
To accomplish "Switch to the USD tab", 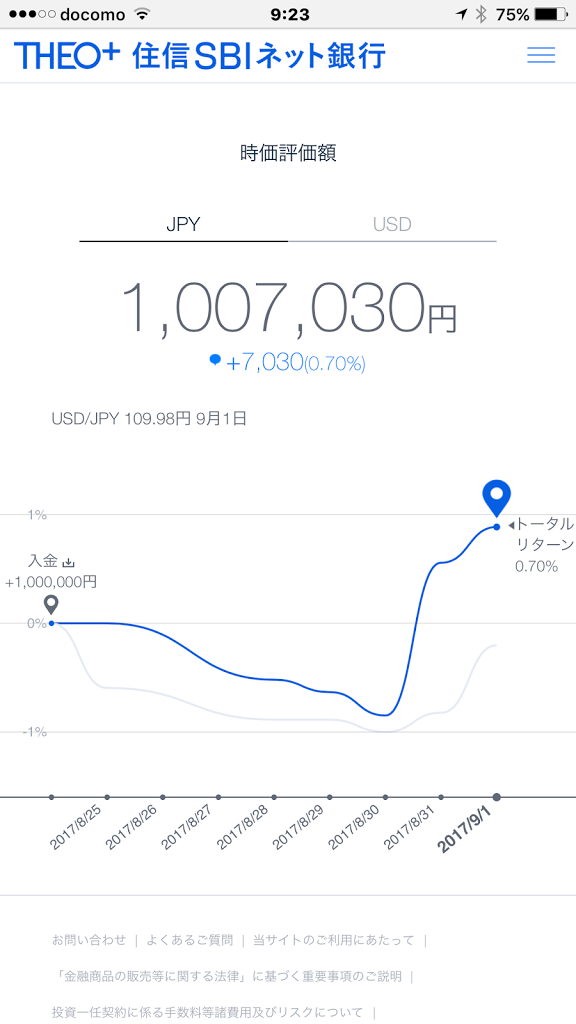I will [x=392, y=225].
